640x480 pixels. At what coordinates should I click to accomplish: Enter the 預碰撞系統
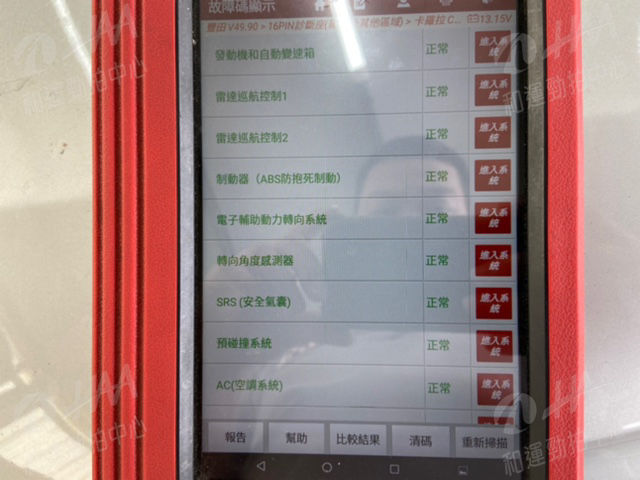(x=493, y=345)
